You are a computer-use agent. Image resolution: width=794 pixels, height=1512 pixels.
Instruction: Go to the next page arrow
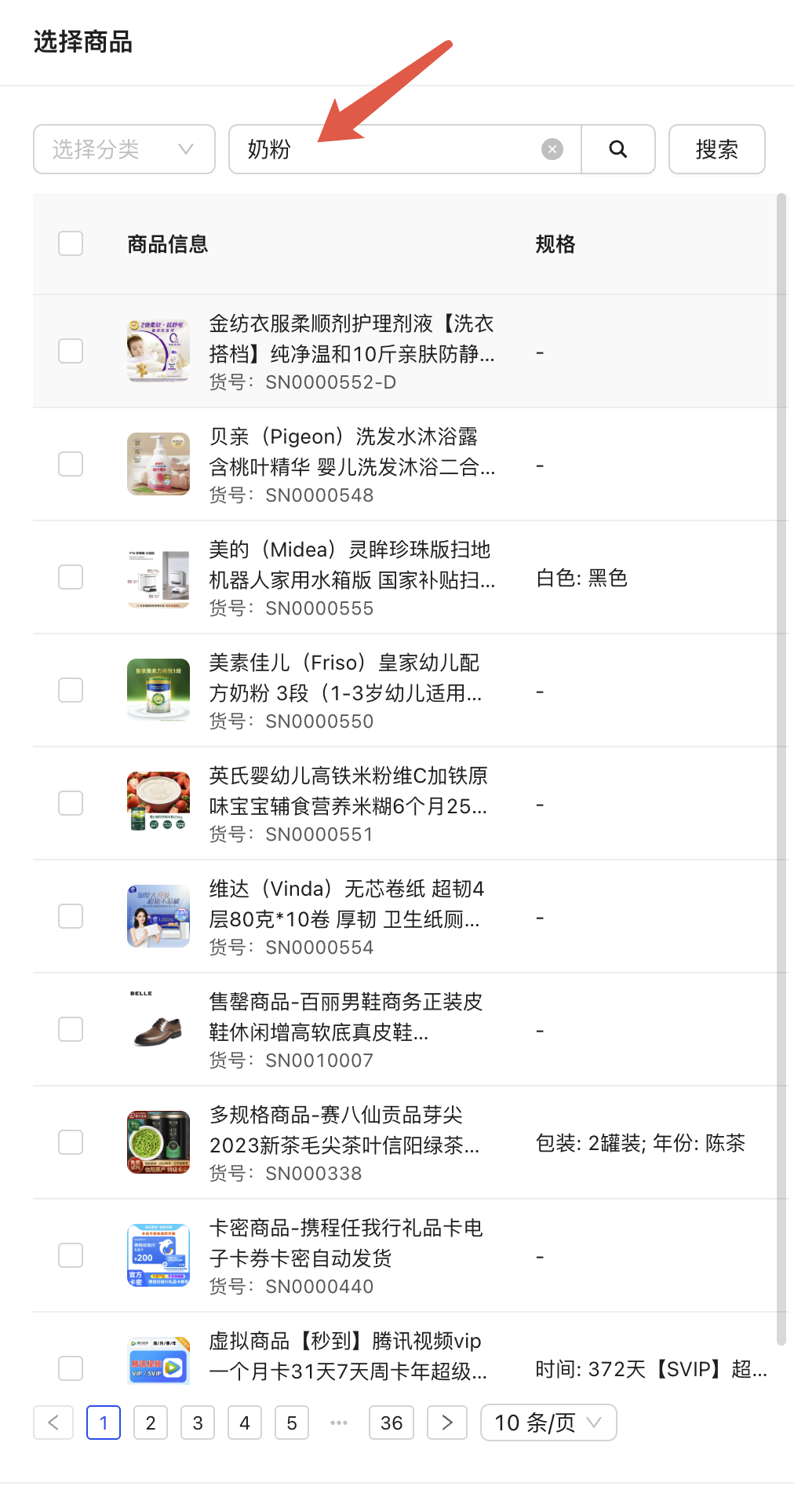[x=447, y=1423]
